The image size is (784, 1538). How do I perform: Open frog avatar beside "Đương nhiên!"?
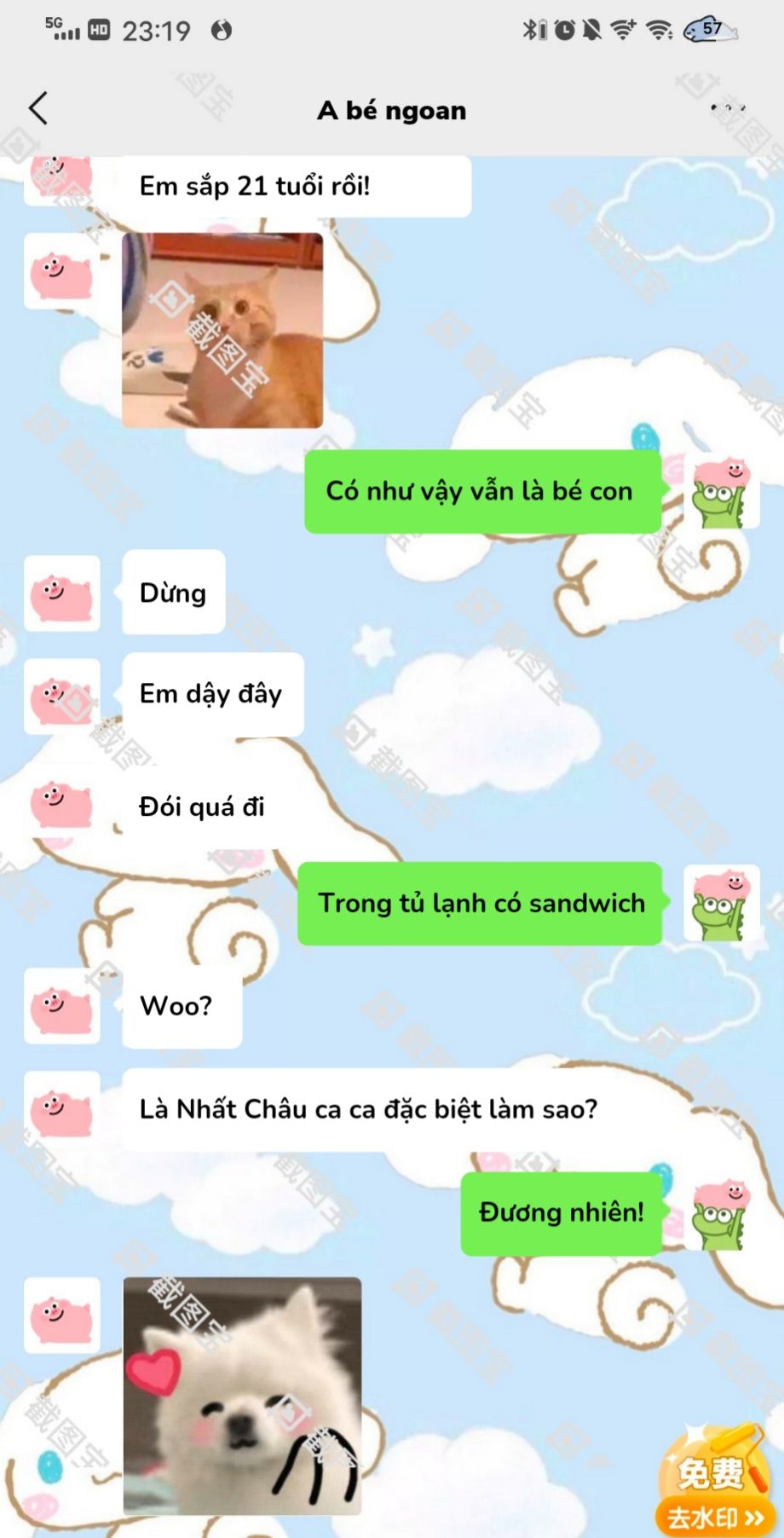721,1214
